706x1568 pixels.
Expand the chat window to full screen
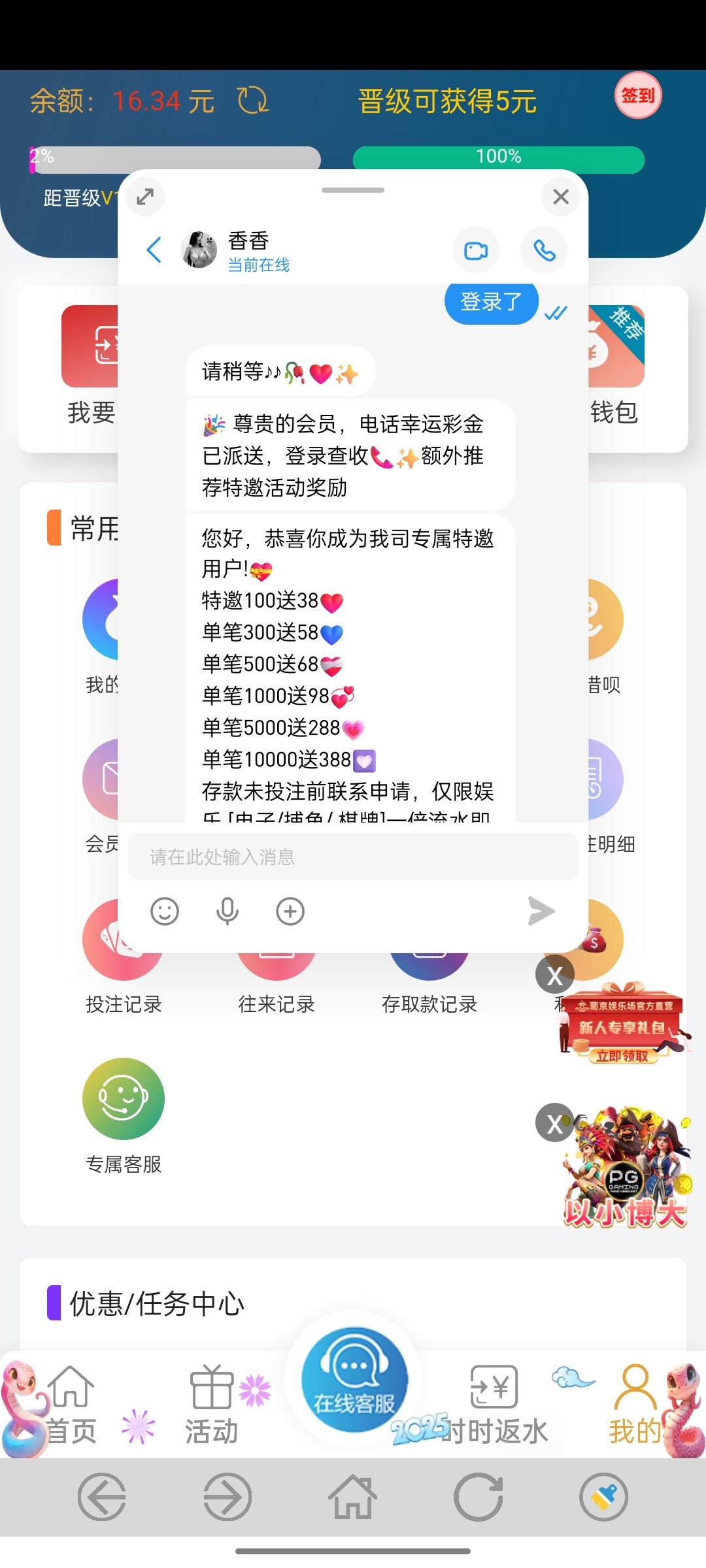[145, 197]
